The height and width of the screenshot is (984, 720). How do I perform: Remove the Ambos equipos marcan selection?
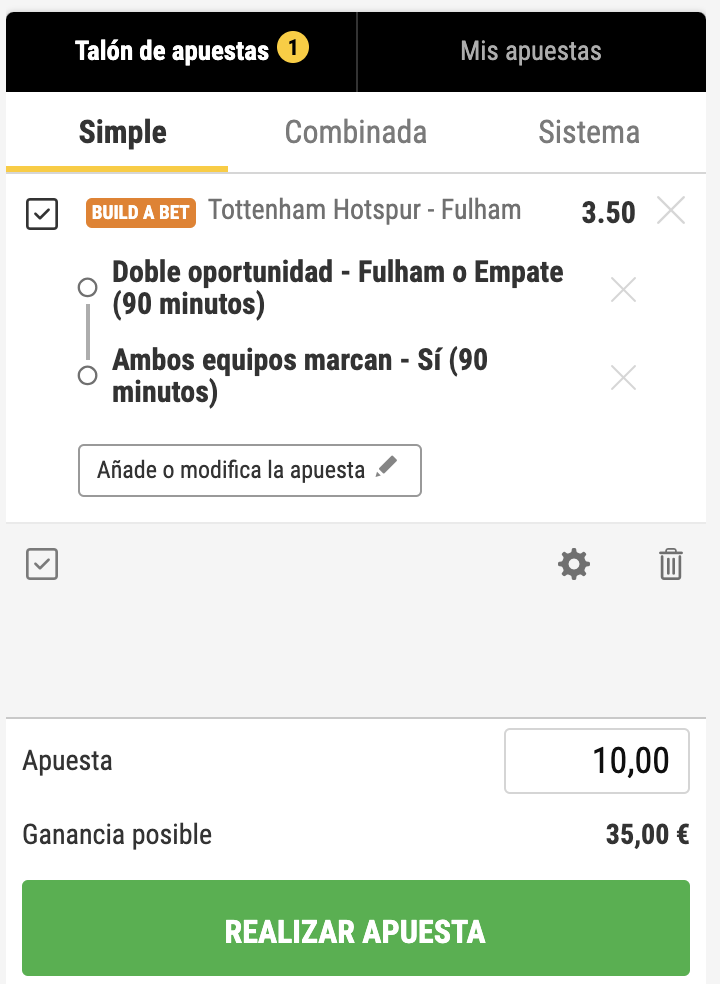pos(623,377)
